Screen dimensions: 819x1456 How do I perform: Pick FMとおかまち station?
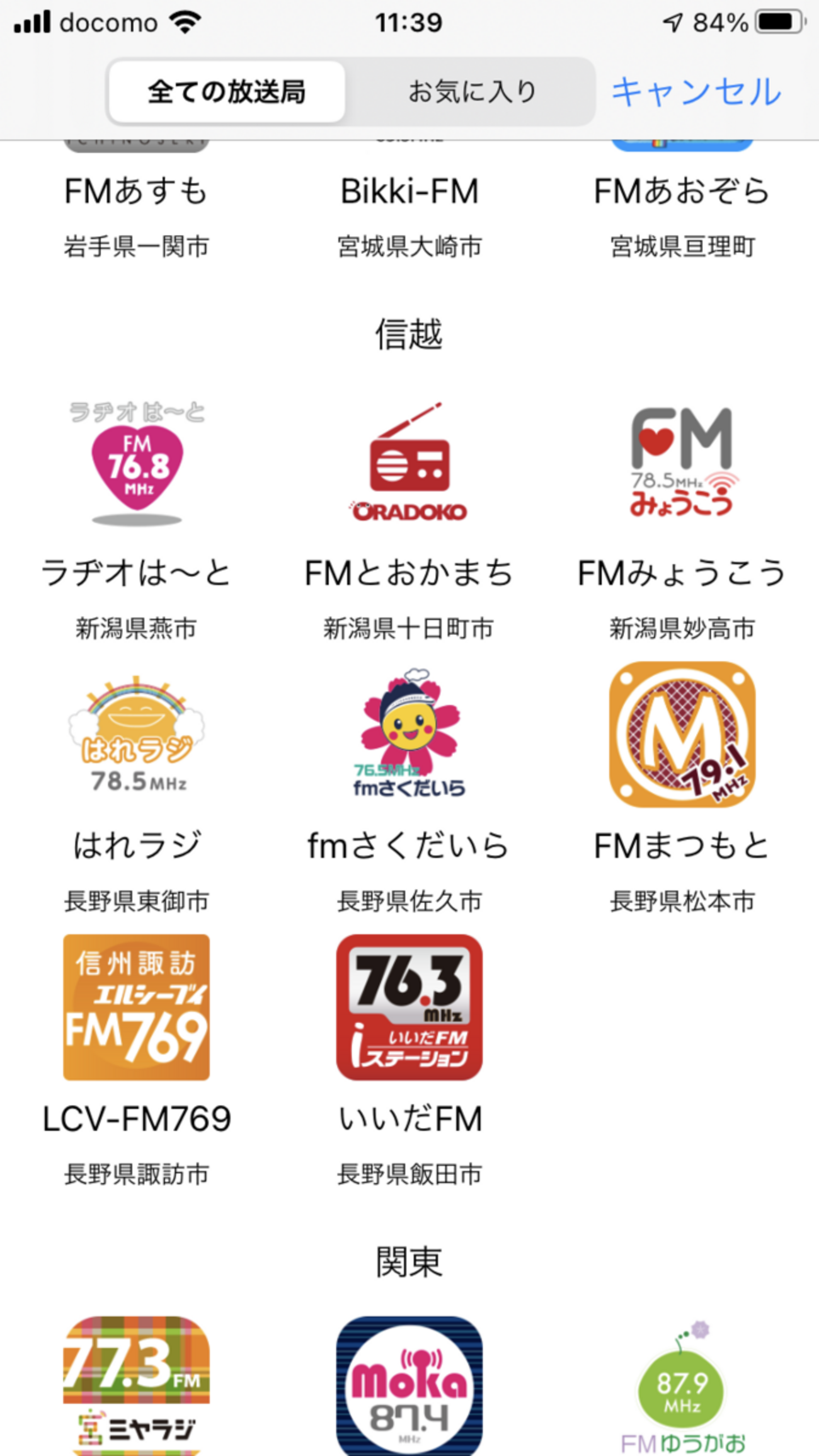409,465
